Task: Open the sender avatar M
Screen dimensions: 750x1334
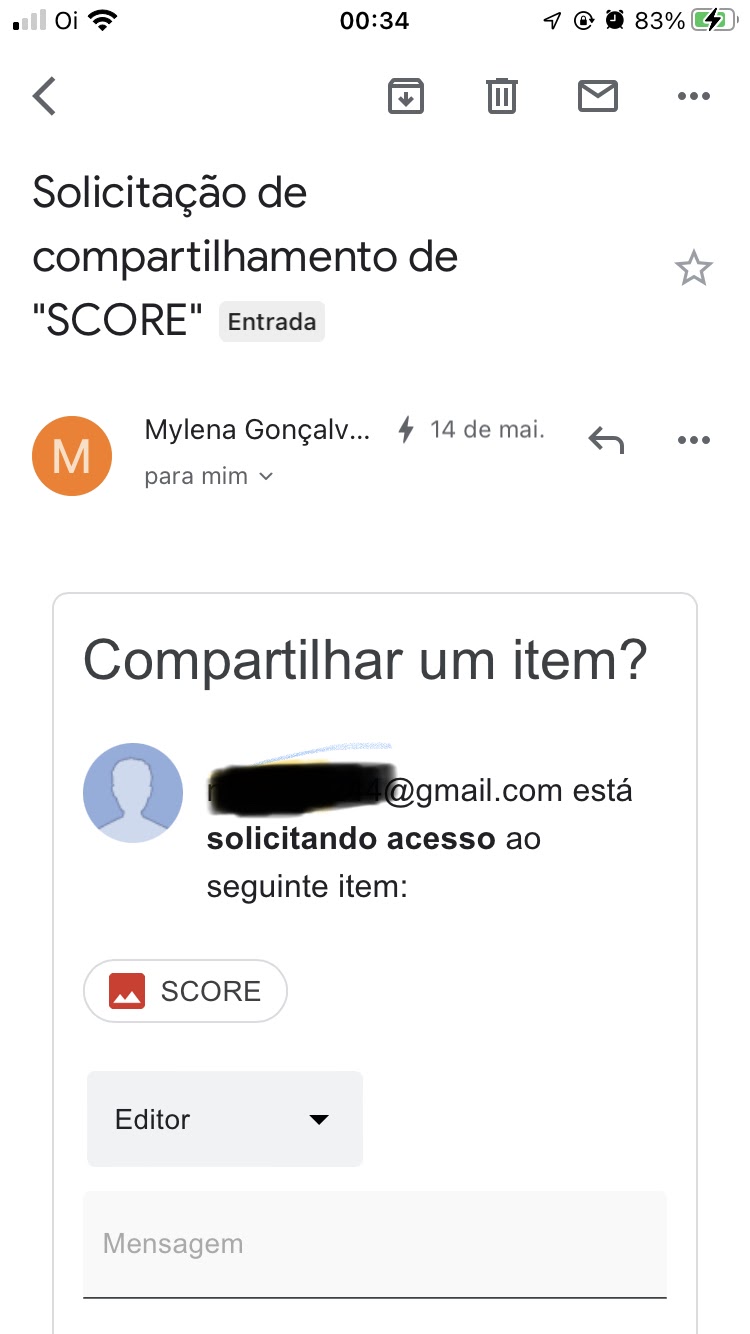Action: 72,456
